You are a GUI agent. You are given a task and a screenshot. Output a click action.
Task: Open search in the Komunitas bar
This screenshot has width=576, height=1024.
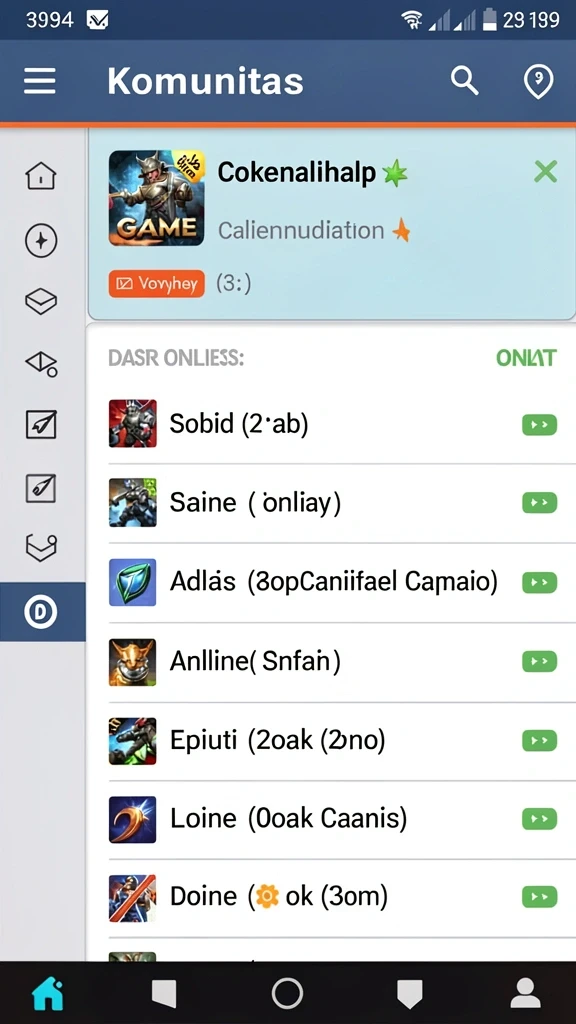coord(464,82)
